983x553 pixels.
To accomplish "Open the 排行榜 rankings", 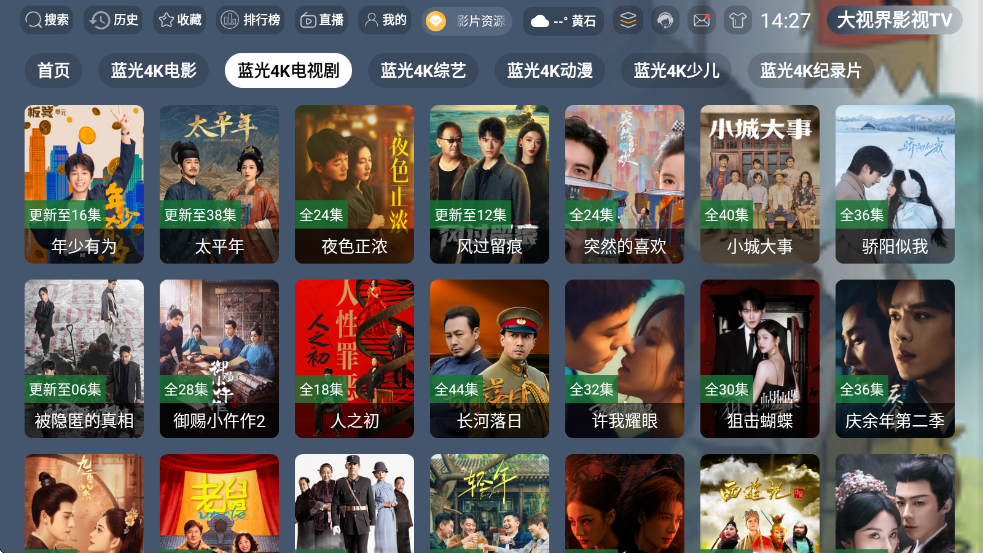I will (250, 20).
